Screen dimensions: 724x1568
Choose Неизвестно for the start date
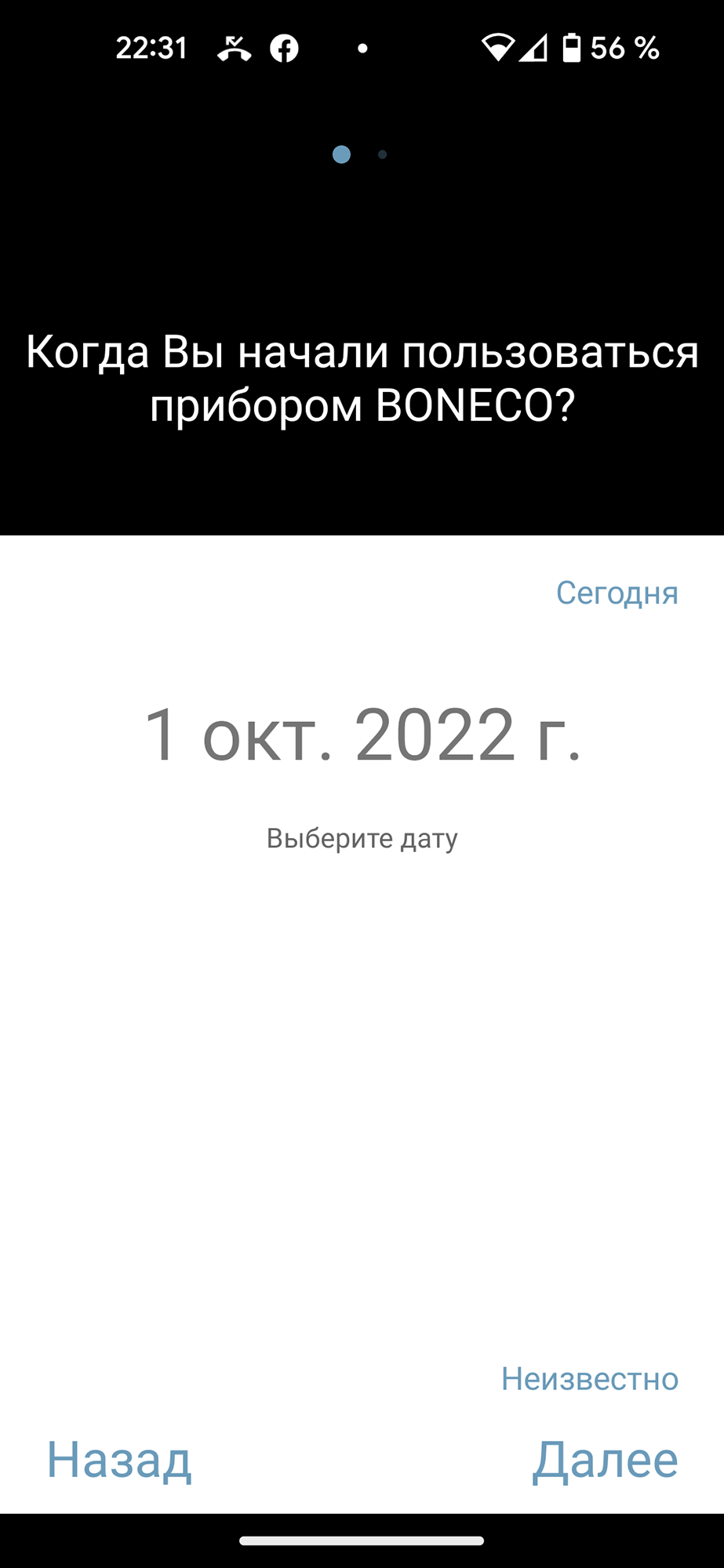tap(589, 1379)
